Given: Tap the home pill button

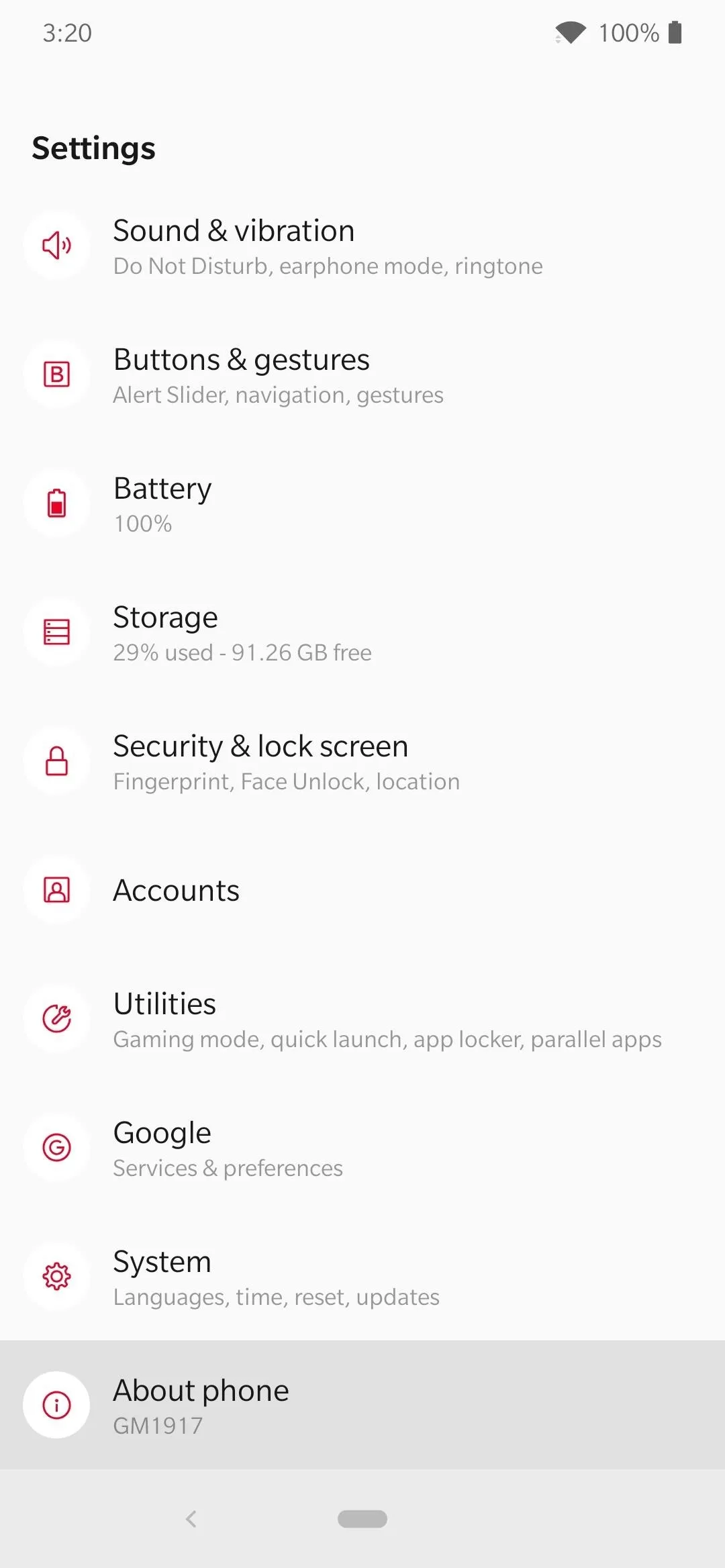Looking at the screenshot, I should coord(362,1519).
